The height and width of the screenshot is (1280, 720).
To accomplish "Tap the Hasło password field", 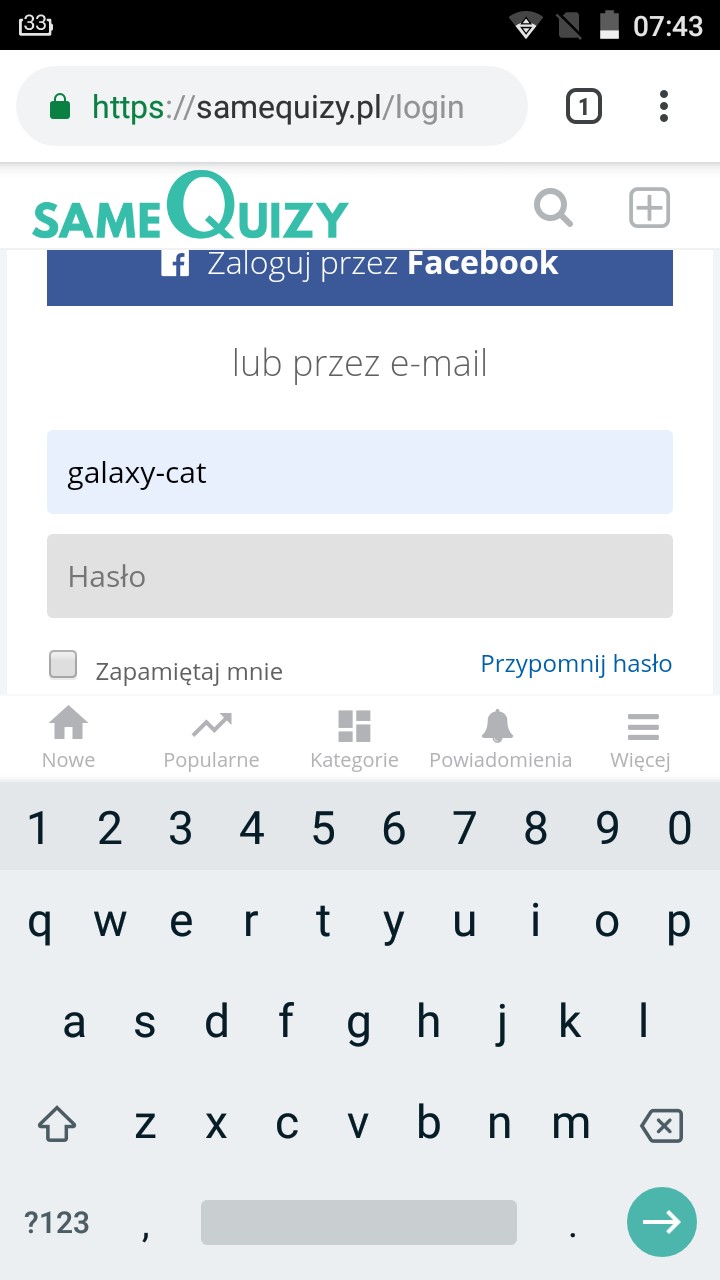I will (x=360, y=576).
